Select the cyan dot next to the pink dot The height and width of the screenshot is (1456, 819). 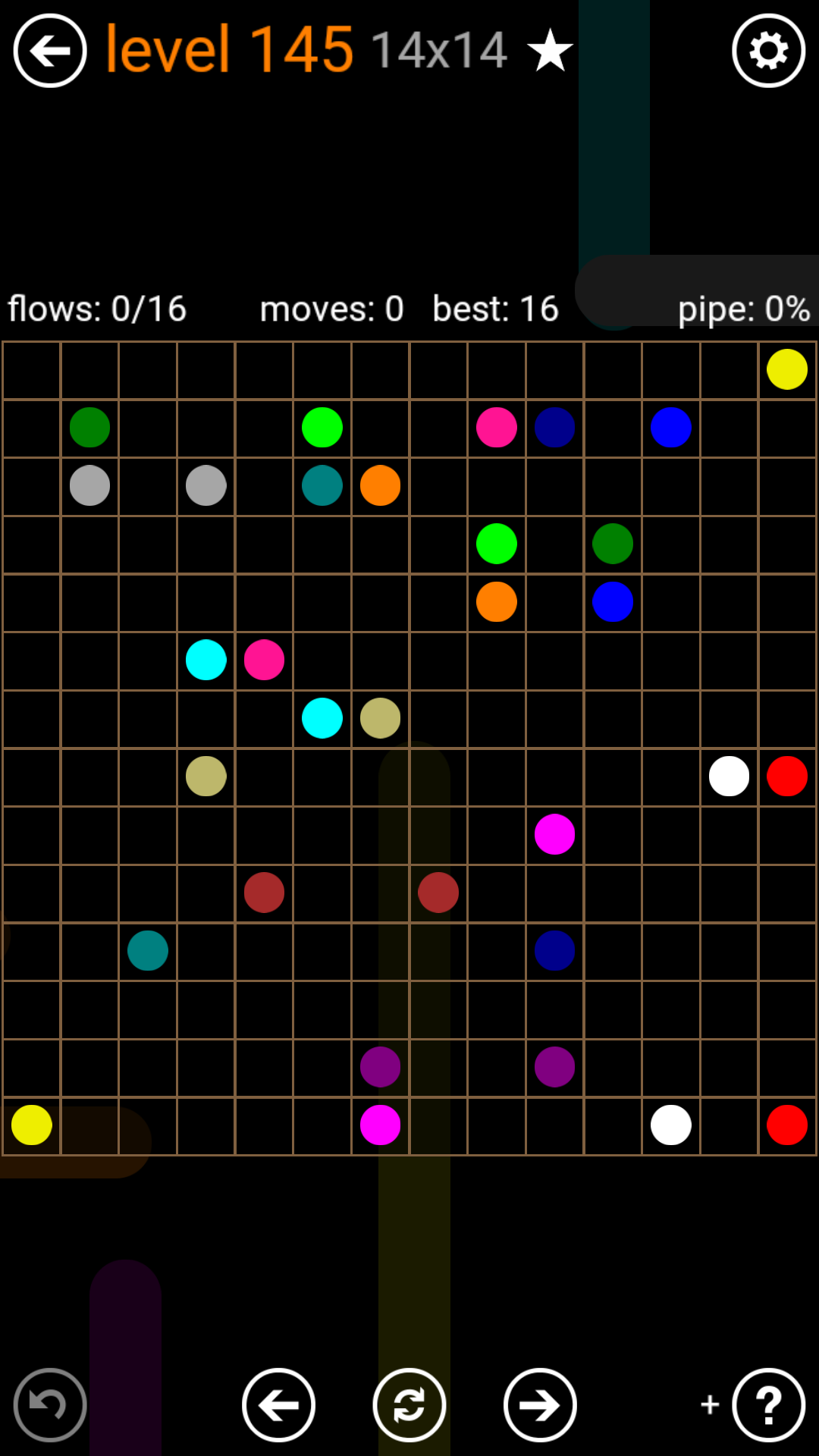206,660
